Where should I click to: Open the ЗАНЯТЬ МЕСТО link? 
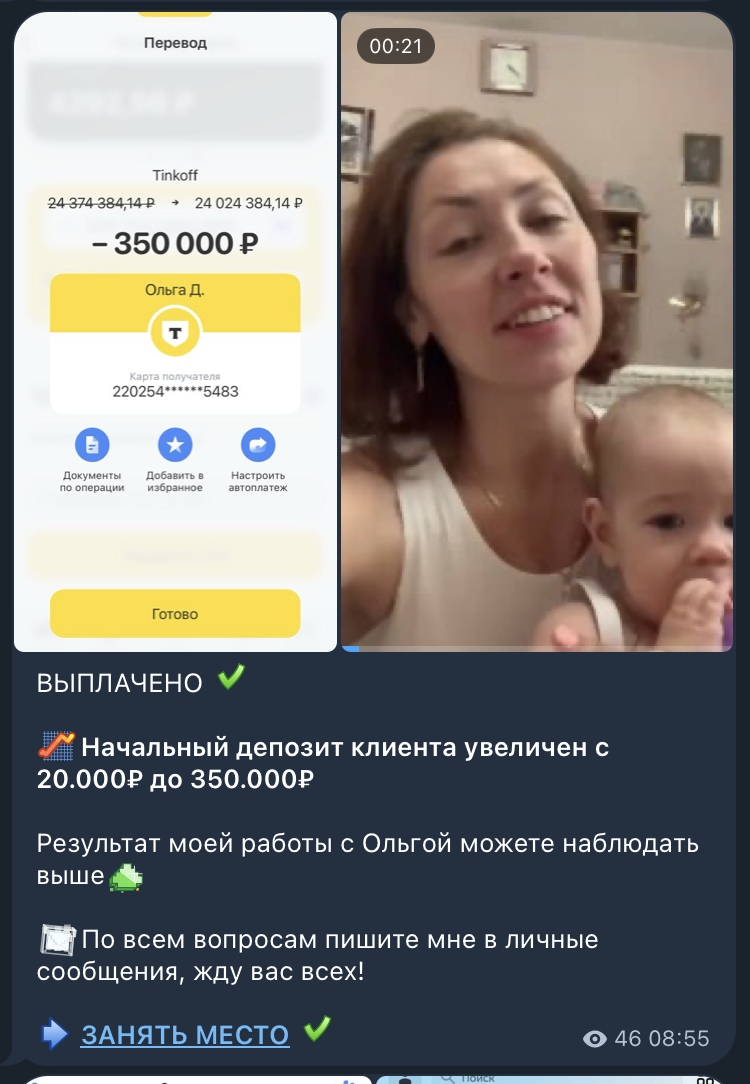point(185,1035)
